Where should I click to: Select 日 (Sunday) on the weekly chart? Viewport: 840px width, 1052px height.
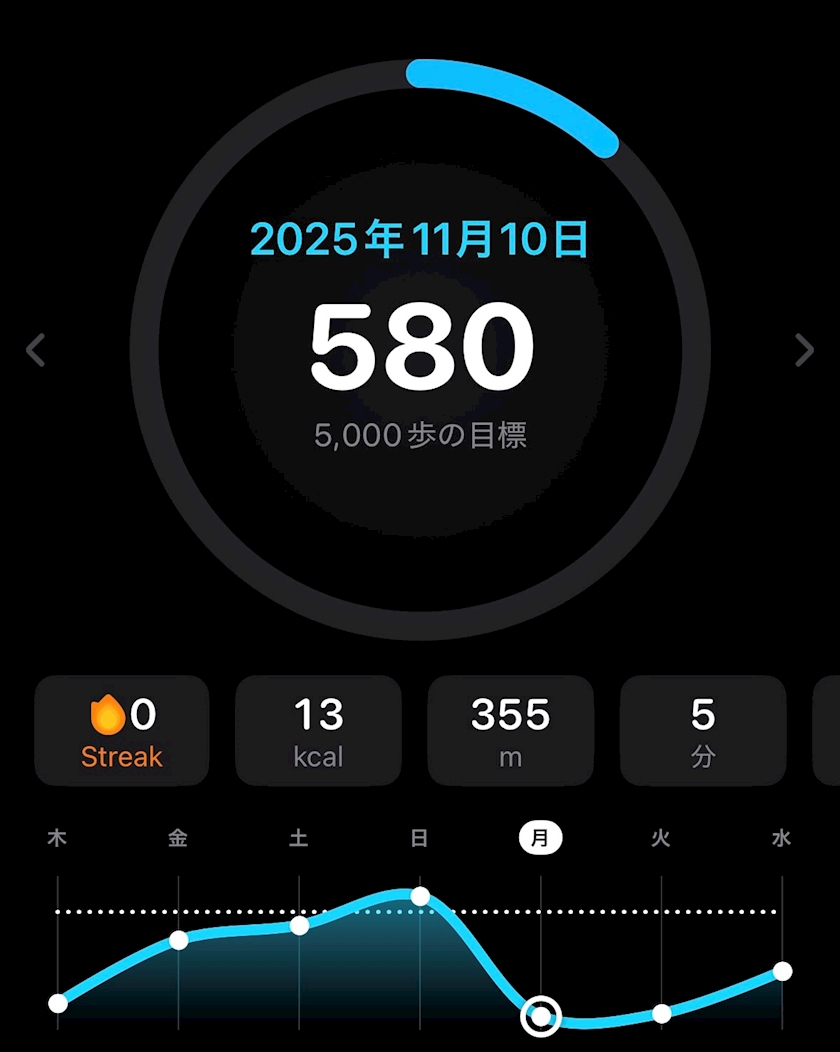(x=419, y=838)
